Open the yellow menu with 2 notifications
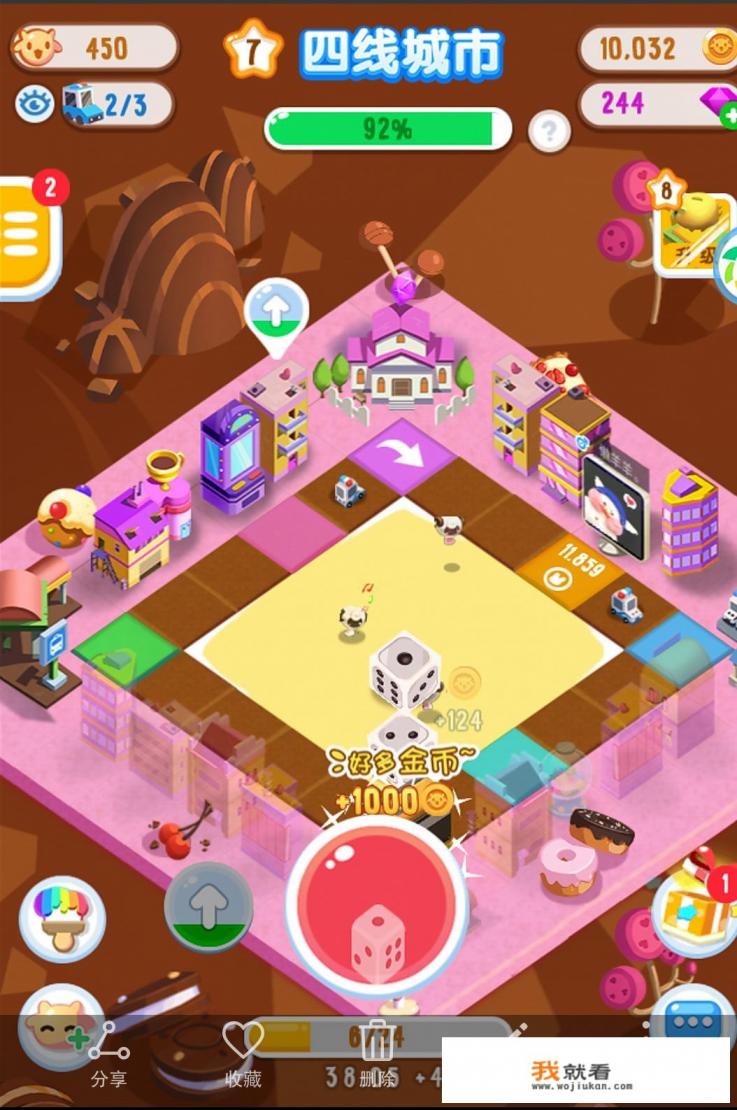Image resolution: width=737 pixels, height=1110 pixels. point(25,237)
